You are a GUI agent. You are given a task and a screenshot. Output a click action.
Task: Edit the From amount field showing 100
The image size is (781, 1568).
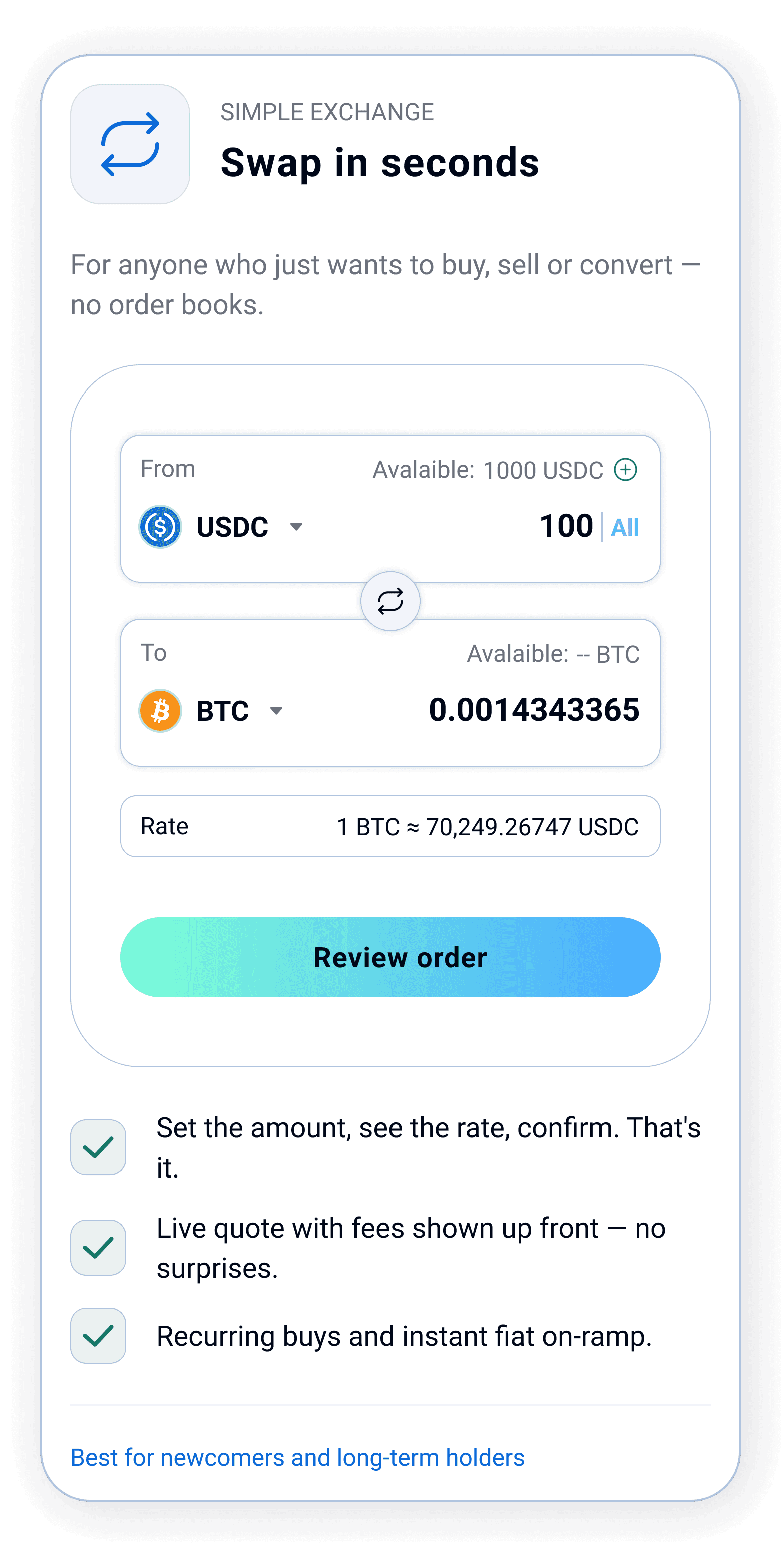tap(566, 526)
